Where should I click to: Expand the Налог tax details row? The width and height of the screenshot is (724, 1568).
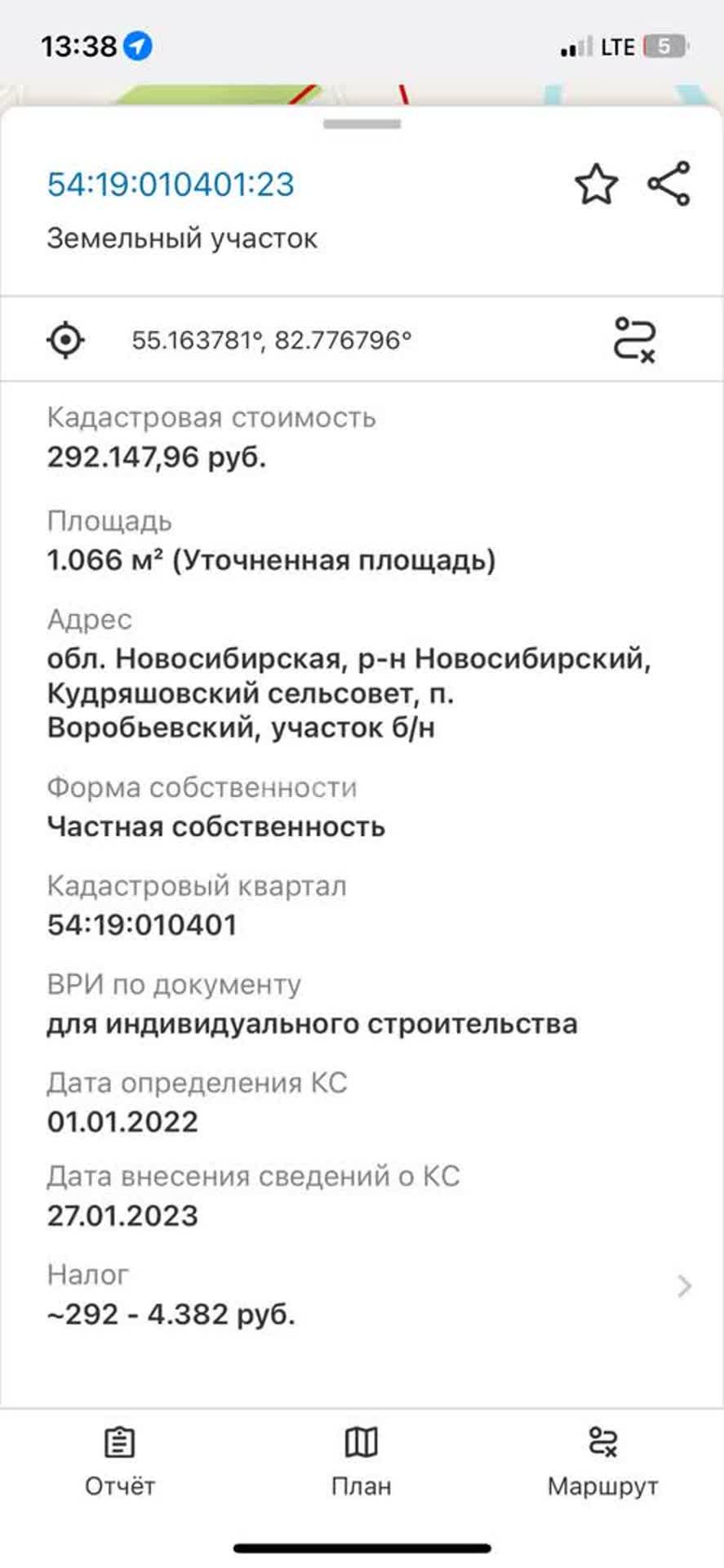pos(362,1295)
